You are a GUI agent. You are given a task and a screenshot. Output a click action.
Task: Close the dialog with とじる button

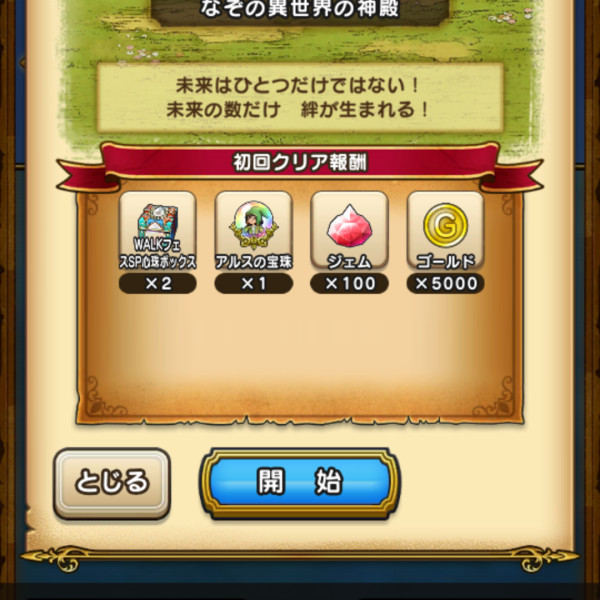112,482
